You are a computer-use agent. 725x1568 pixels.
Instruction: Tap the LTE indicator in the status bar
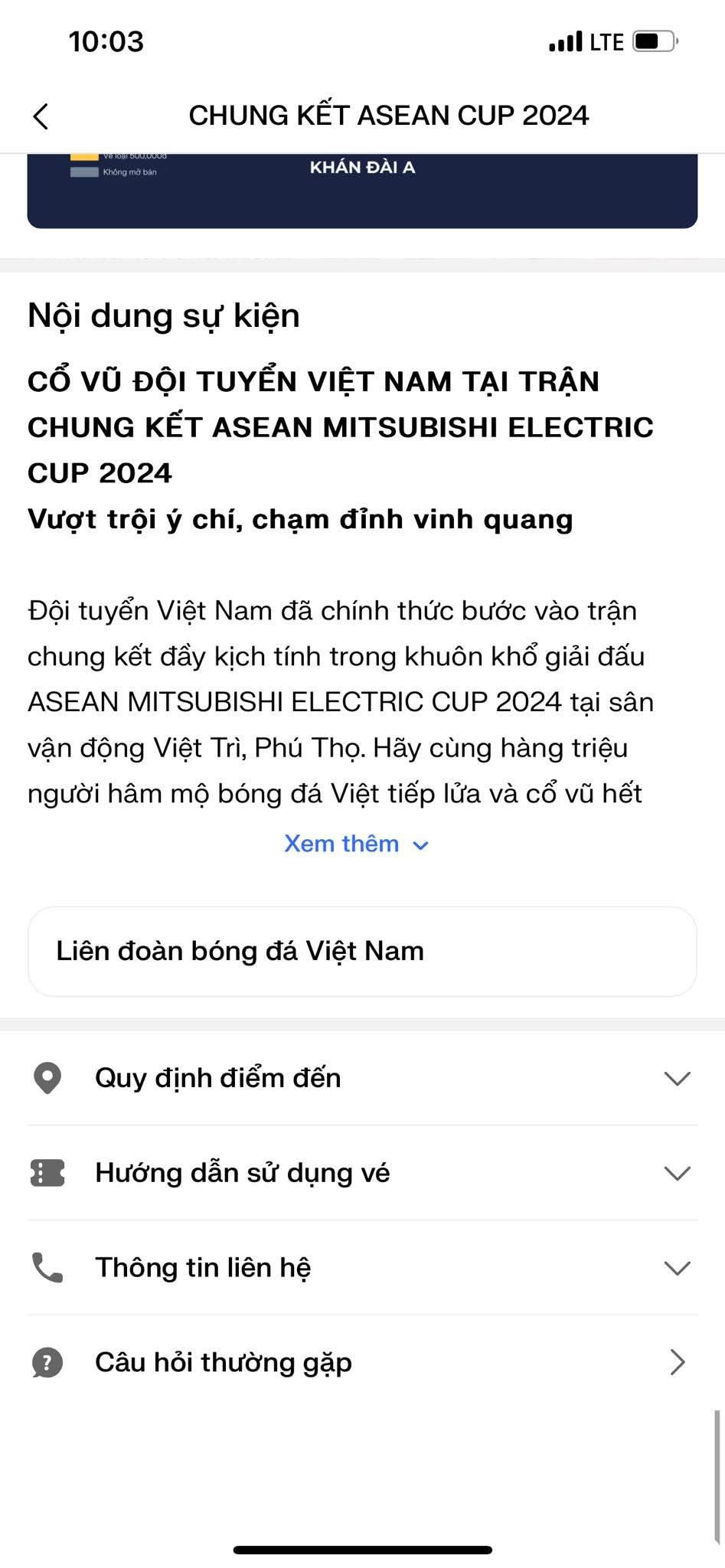coord(607,41)
